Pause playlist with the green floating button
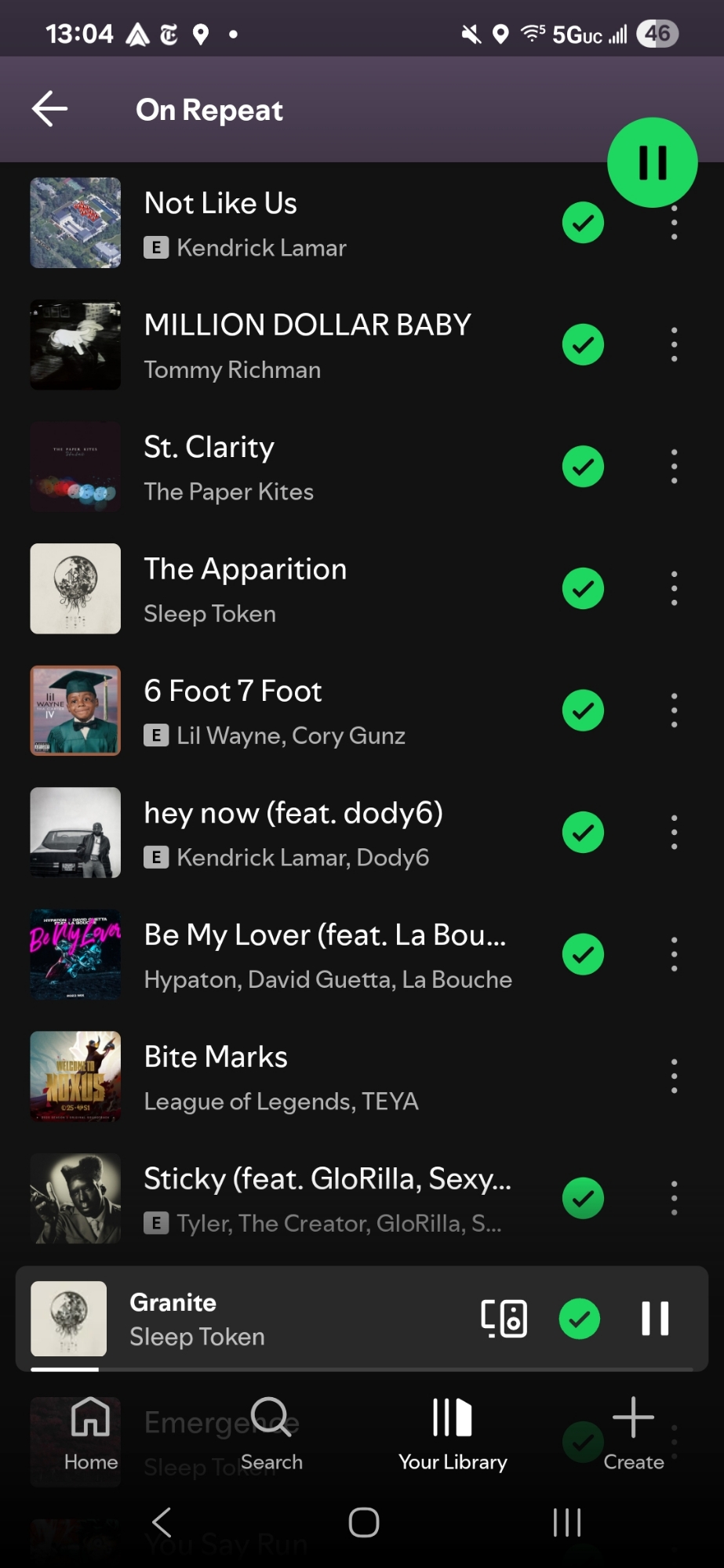 pyautogui.click(x=652, y=163)
